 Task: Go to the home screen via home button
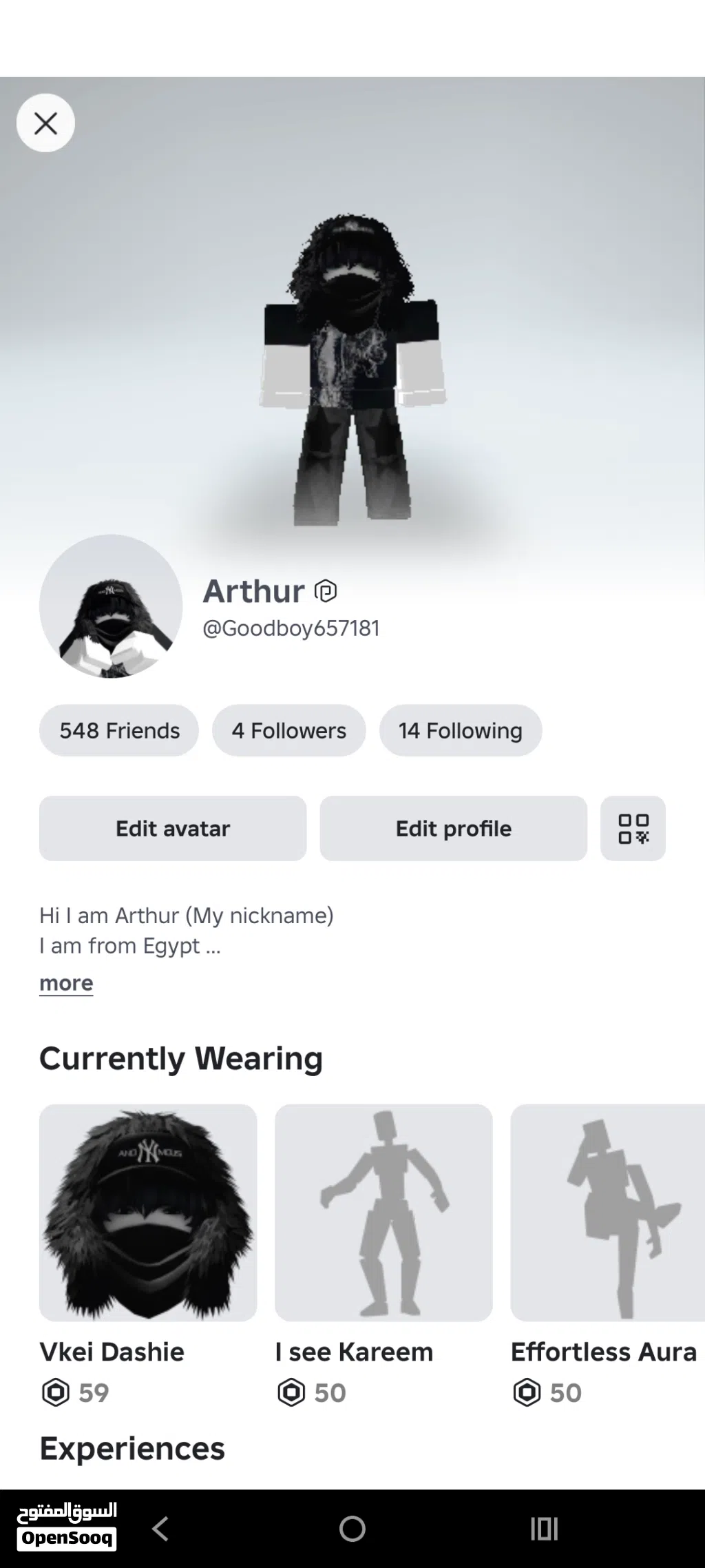click(352, 1529)
